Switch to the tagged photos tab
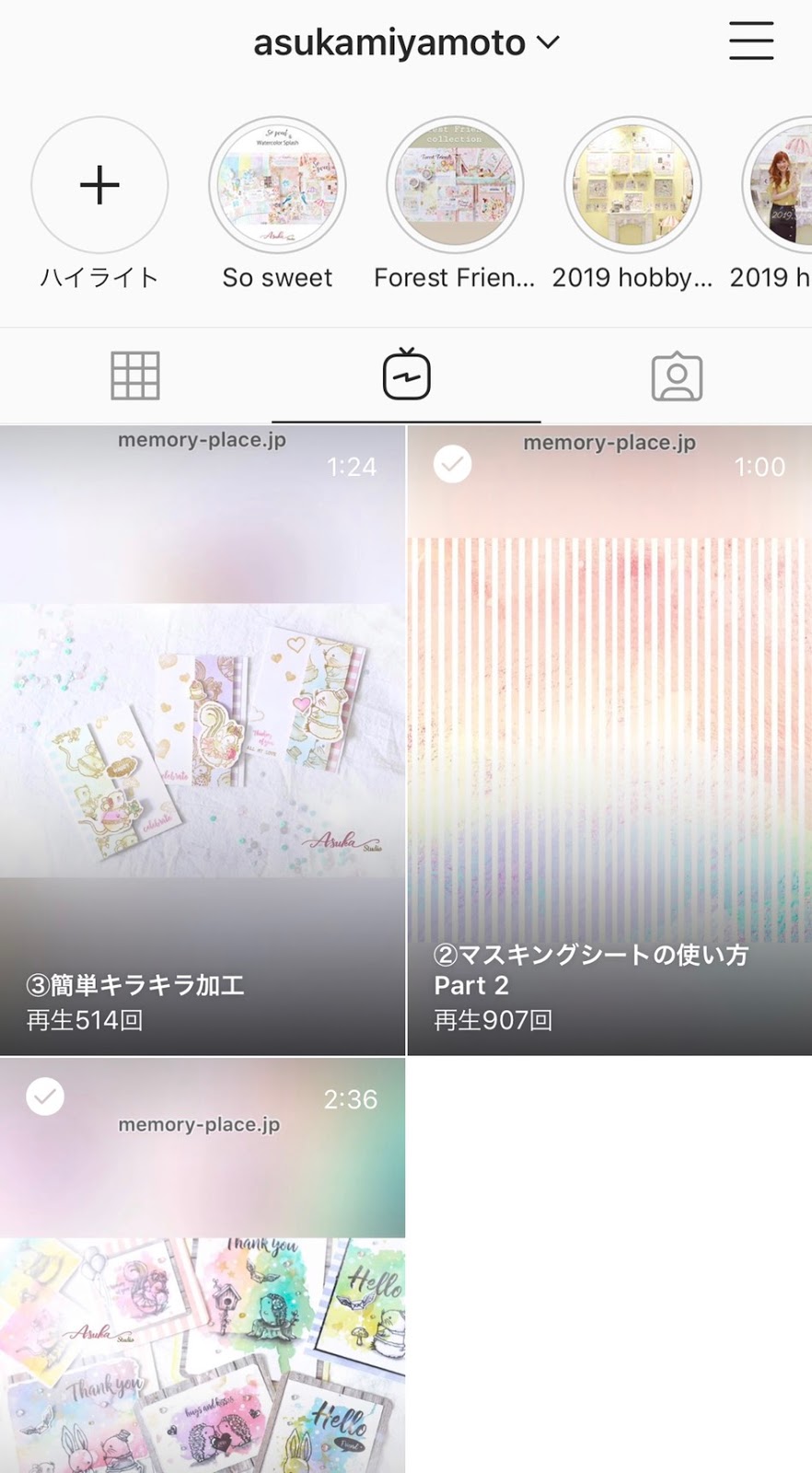812x1473 pixels. pyautogui.click(x=677, y=376)
